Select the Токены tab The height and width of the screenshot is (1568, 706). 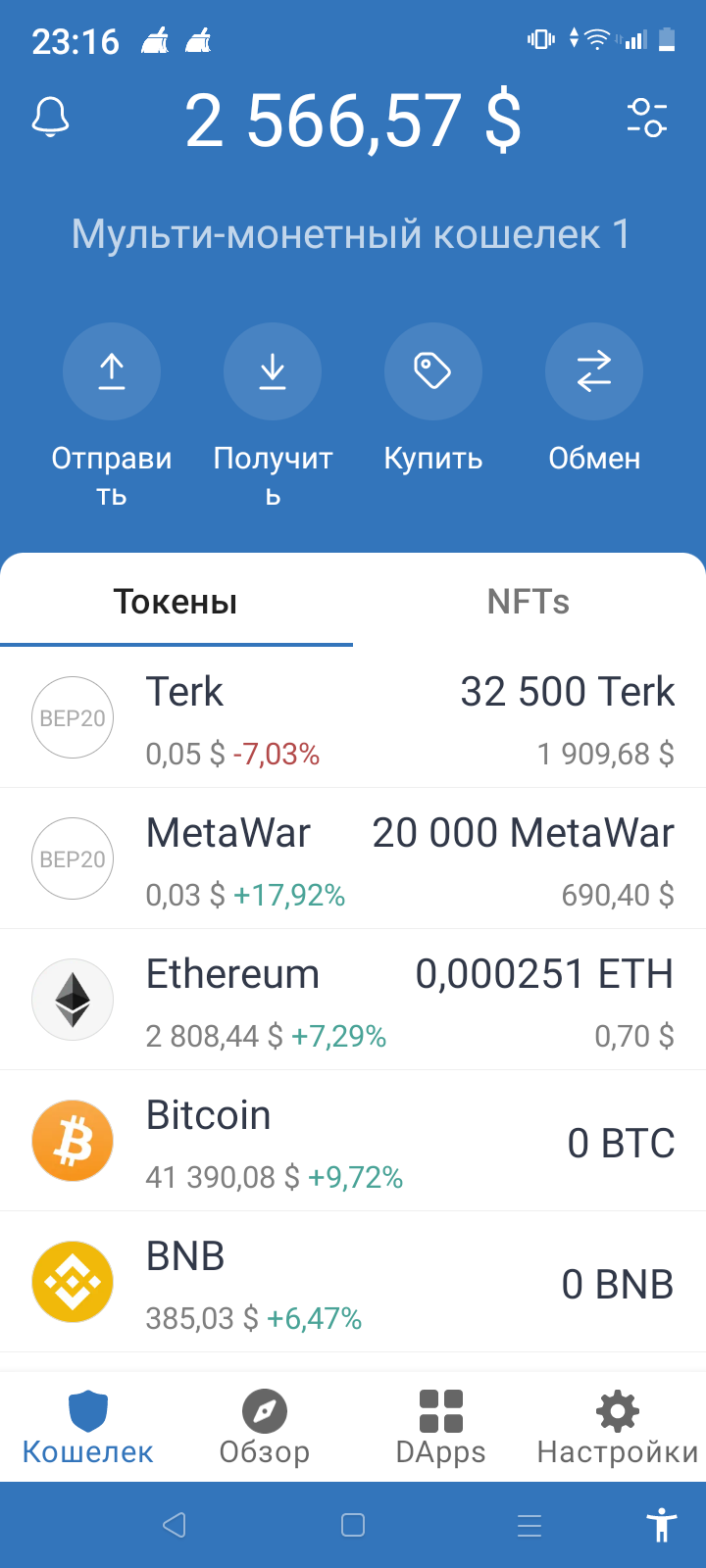(176, 602)
